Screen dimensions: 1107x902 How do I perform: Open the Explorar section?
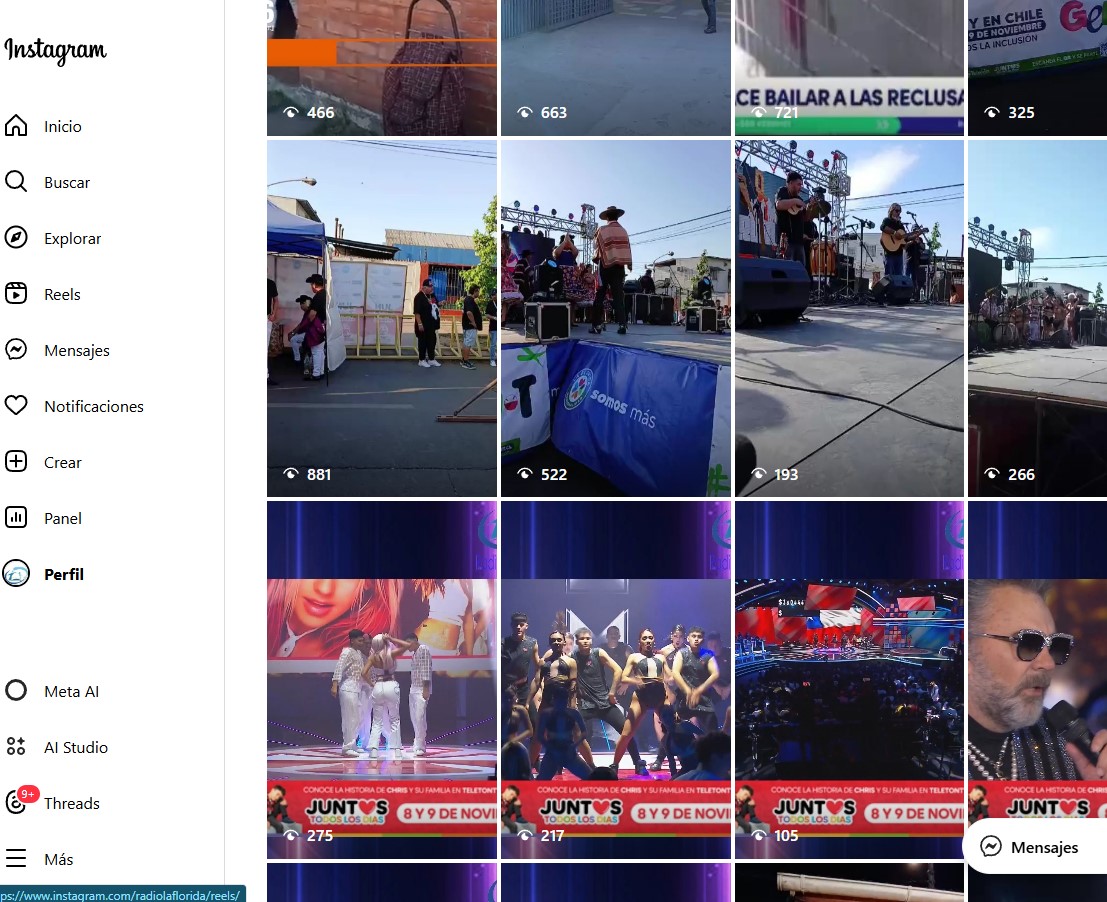72,238
